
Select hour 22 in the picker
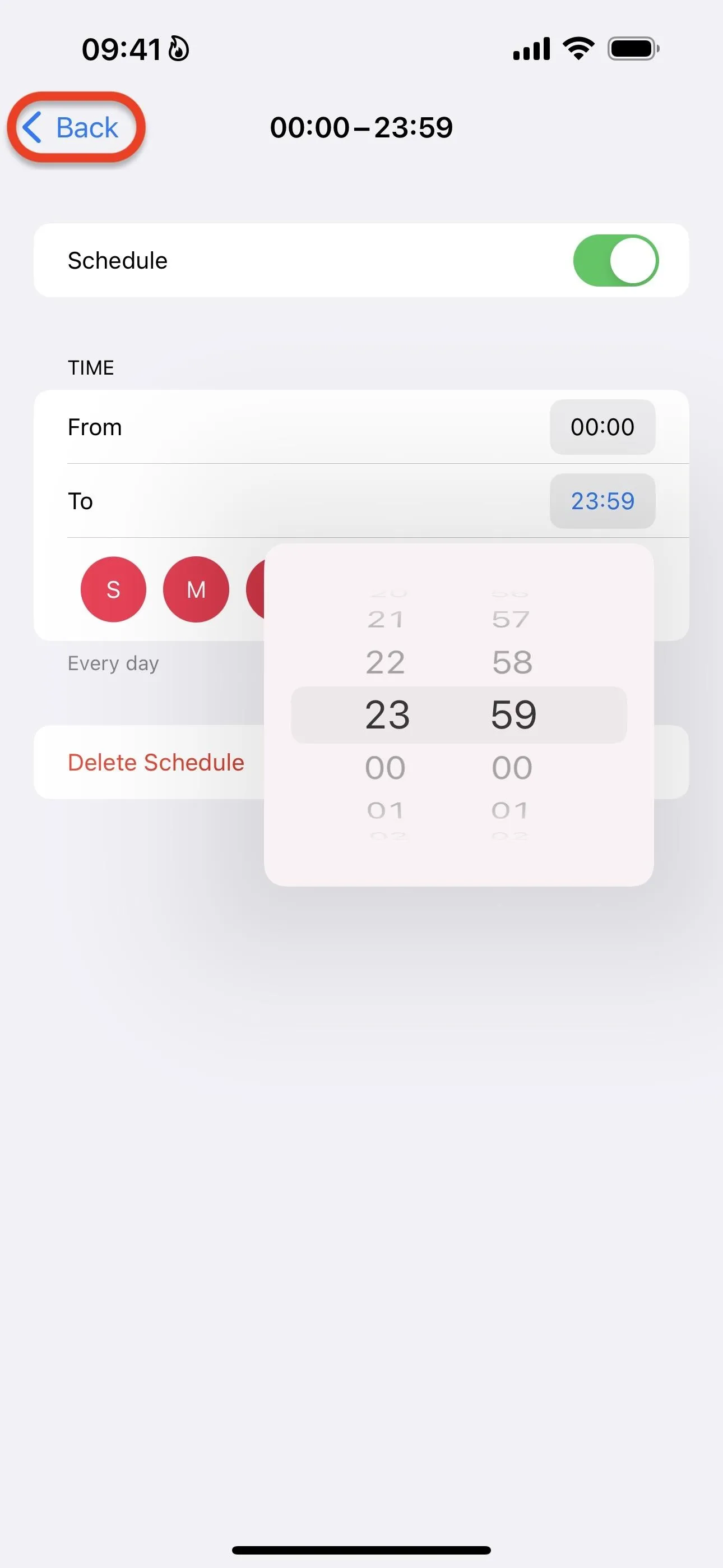click(385, 662)
